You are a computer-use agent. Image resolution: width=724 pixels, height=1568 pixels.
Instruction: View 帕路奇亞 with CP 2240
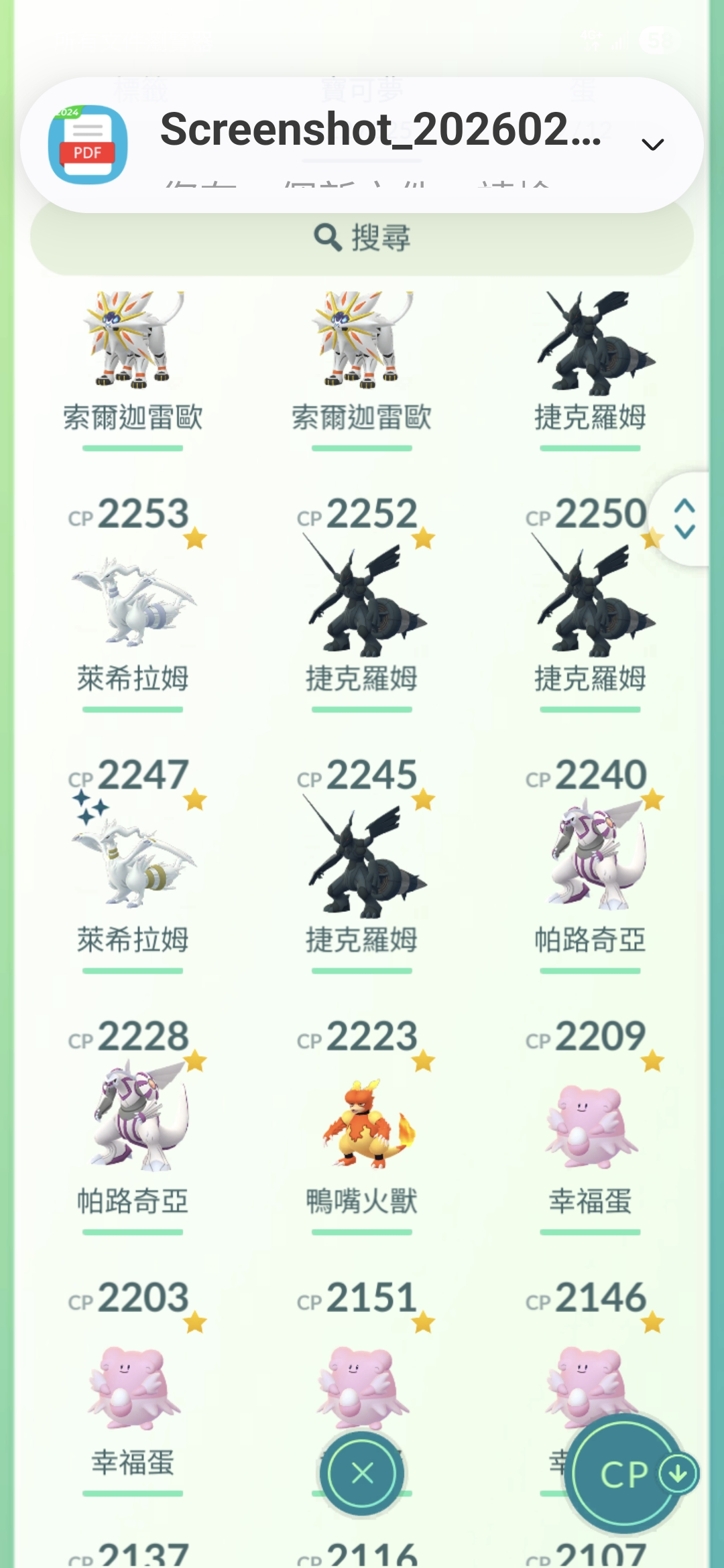click(590, 854)
